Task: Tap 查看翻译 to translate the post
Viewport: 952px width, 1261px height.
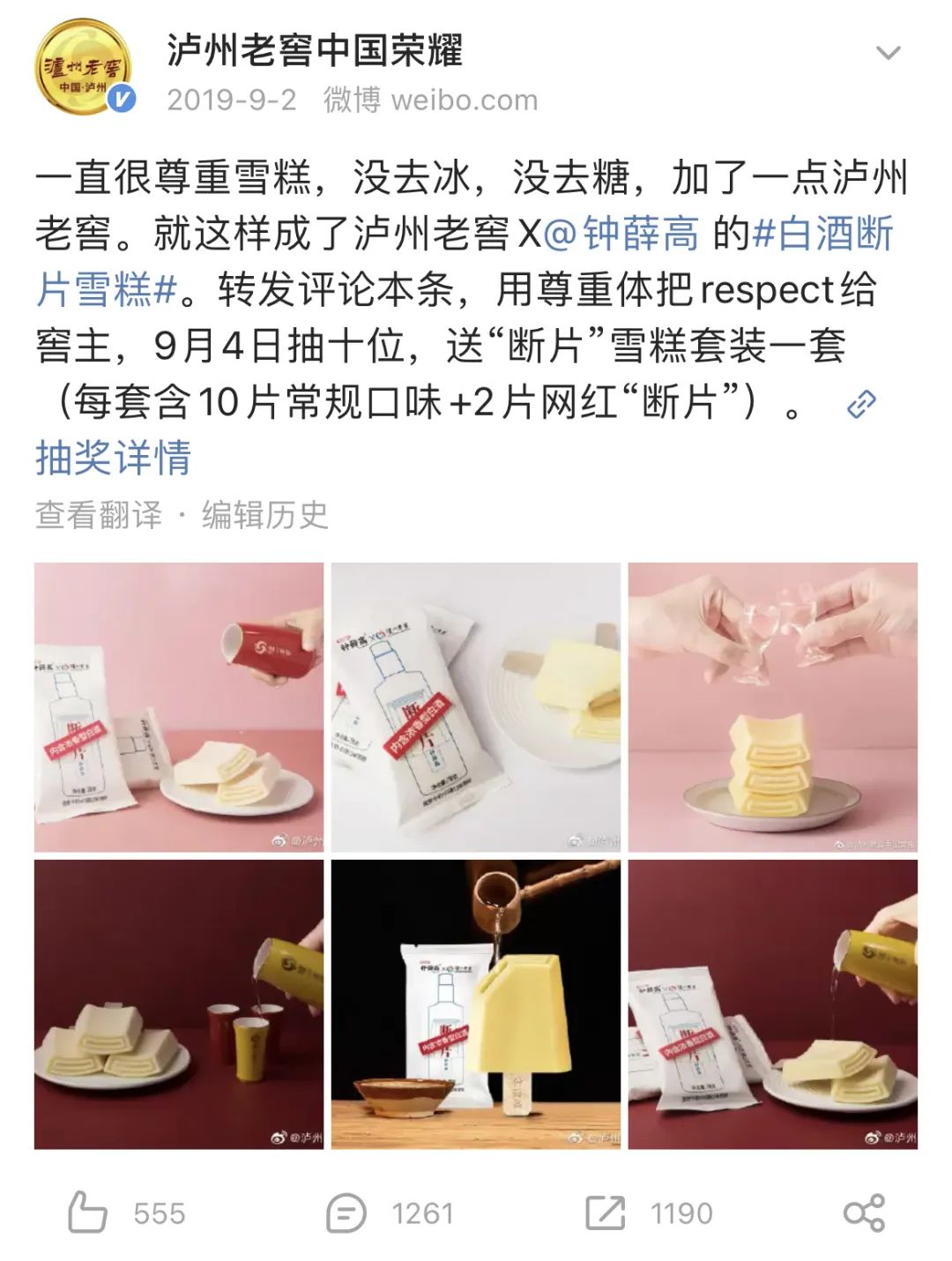Action: [x=99, y=515]
